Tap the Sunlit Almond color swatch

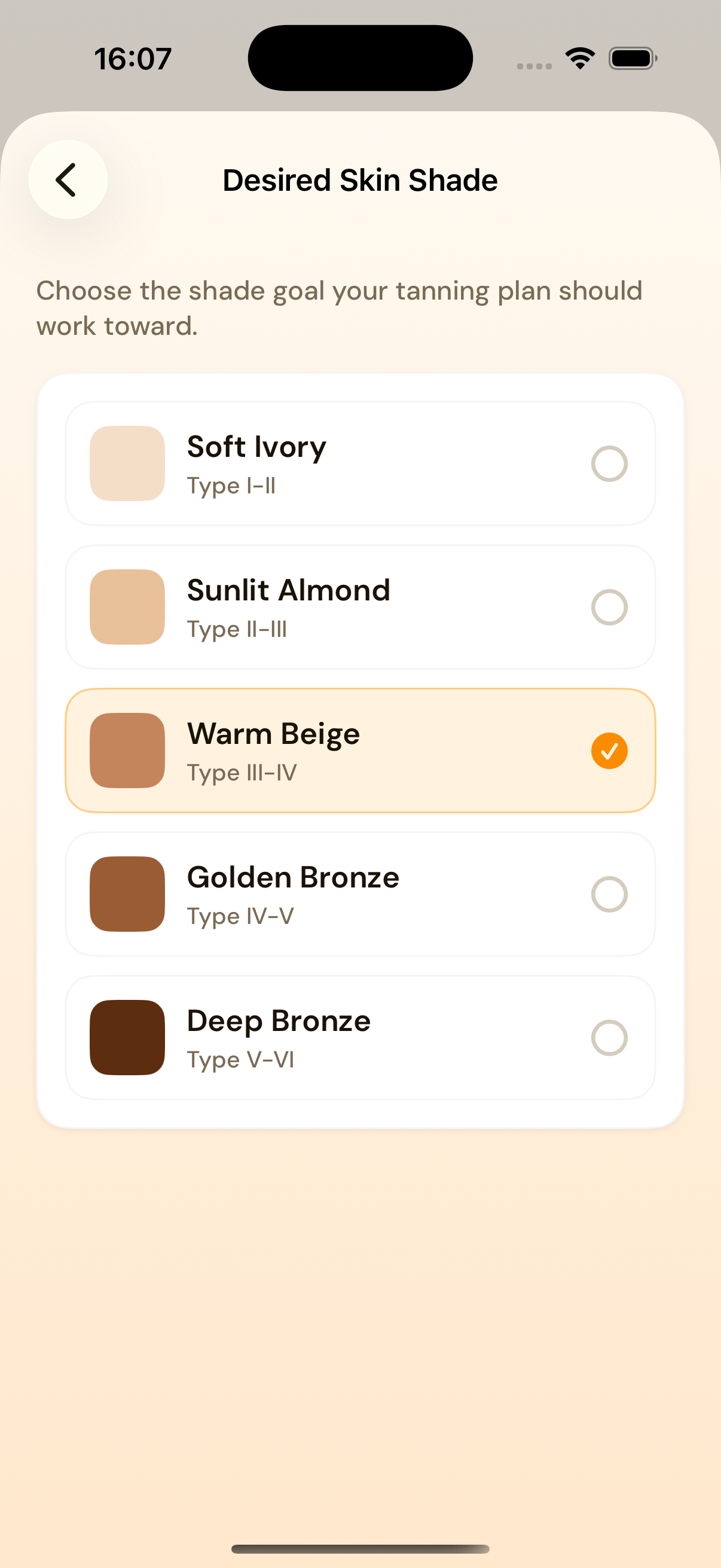pos(127,608)
